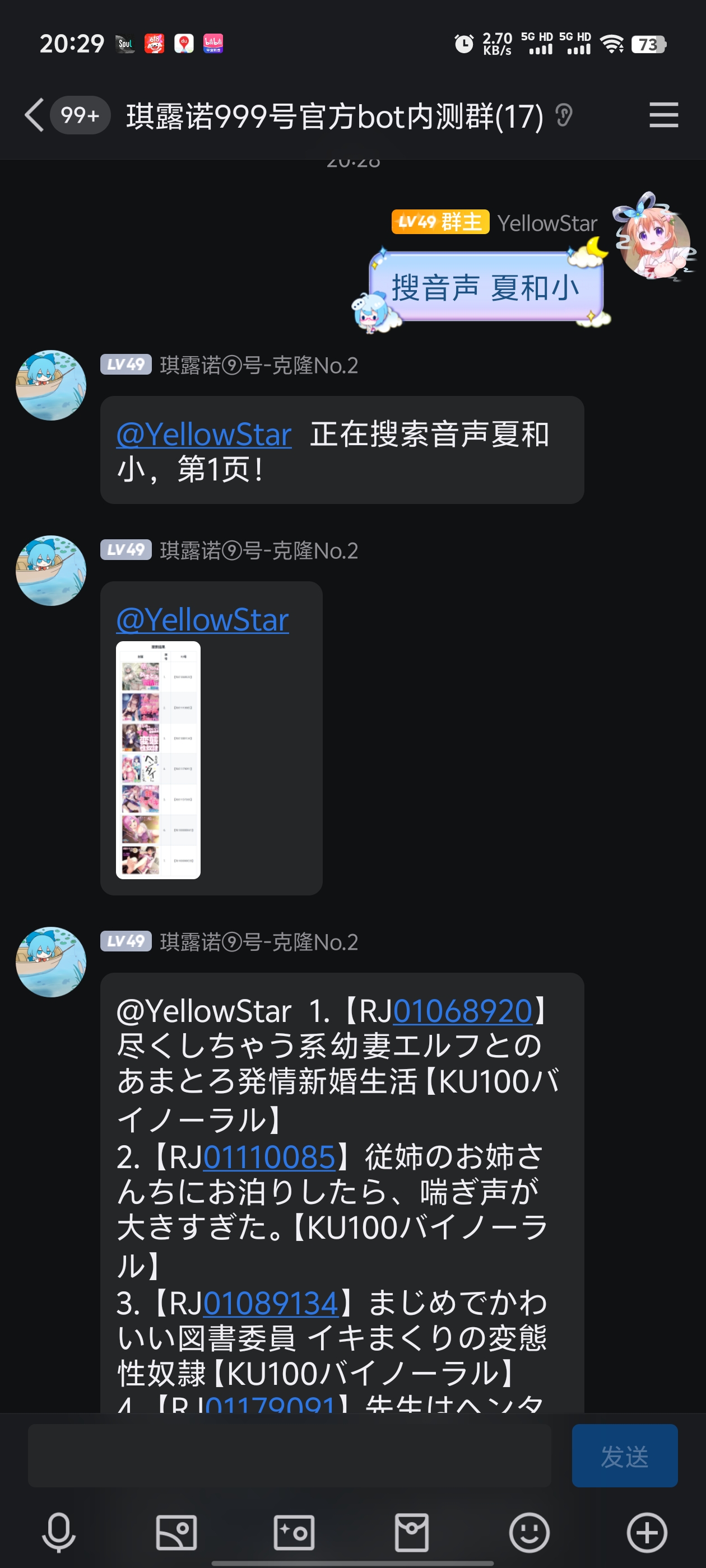Open link RJ01089134
This screenshot has width=706, height=1568.
pyautogui.click(x=271, y=1303)
